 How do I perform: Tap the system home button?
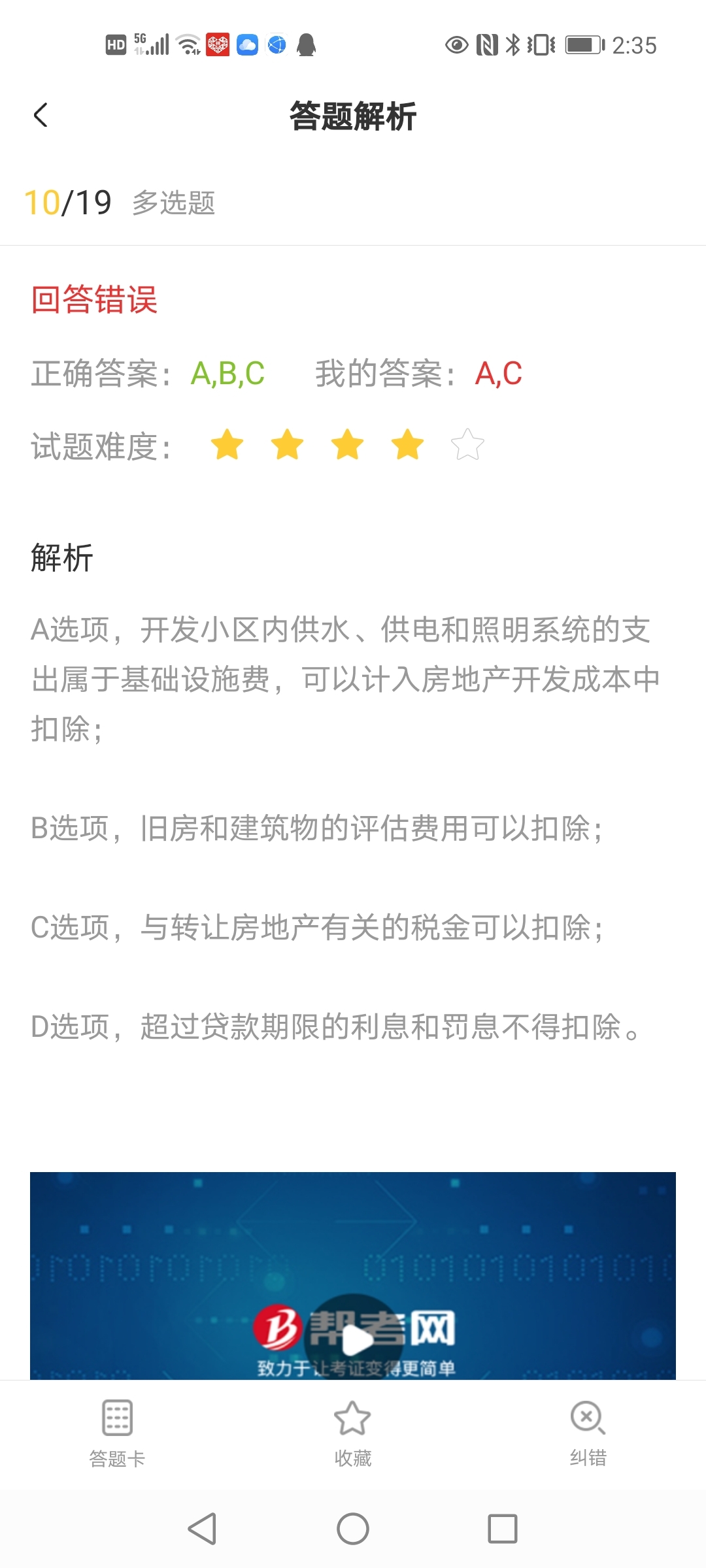[353, 1529]
